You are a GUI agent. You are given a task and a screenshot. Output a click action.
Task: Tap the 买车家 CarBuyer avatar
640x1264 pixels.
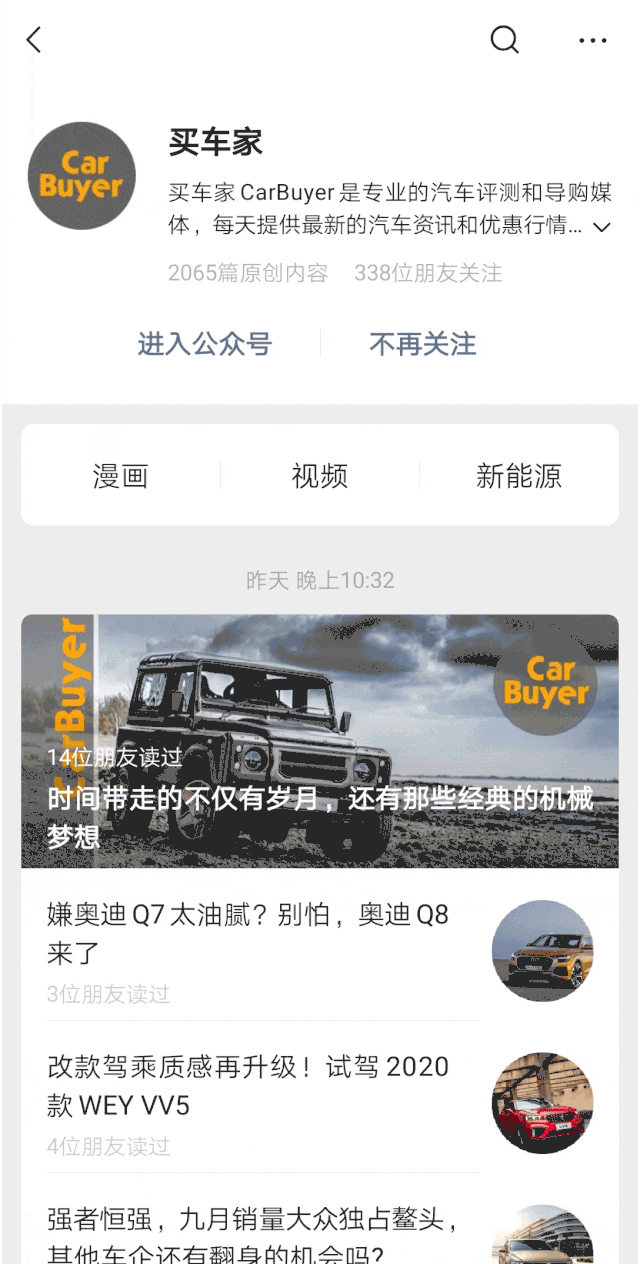coord(82,176)
